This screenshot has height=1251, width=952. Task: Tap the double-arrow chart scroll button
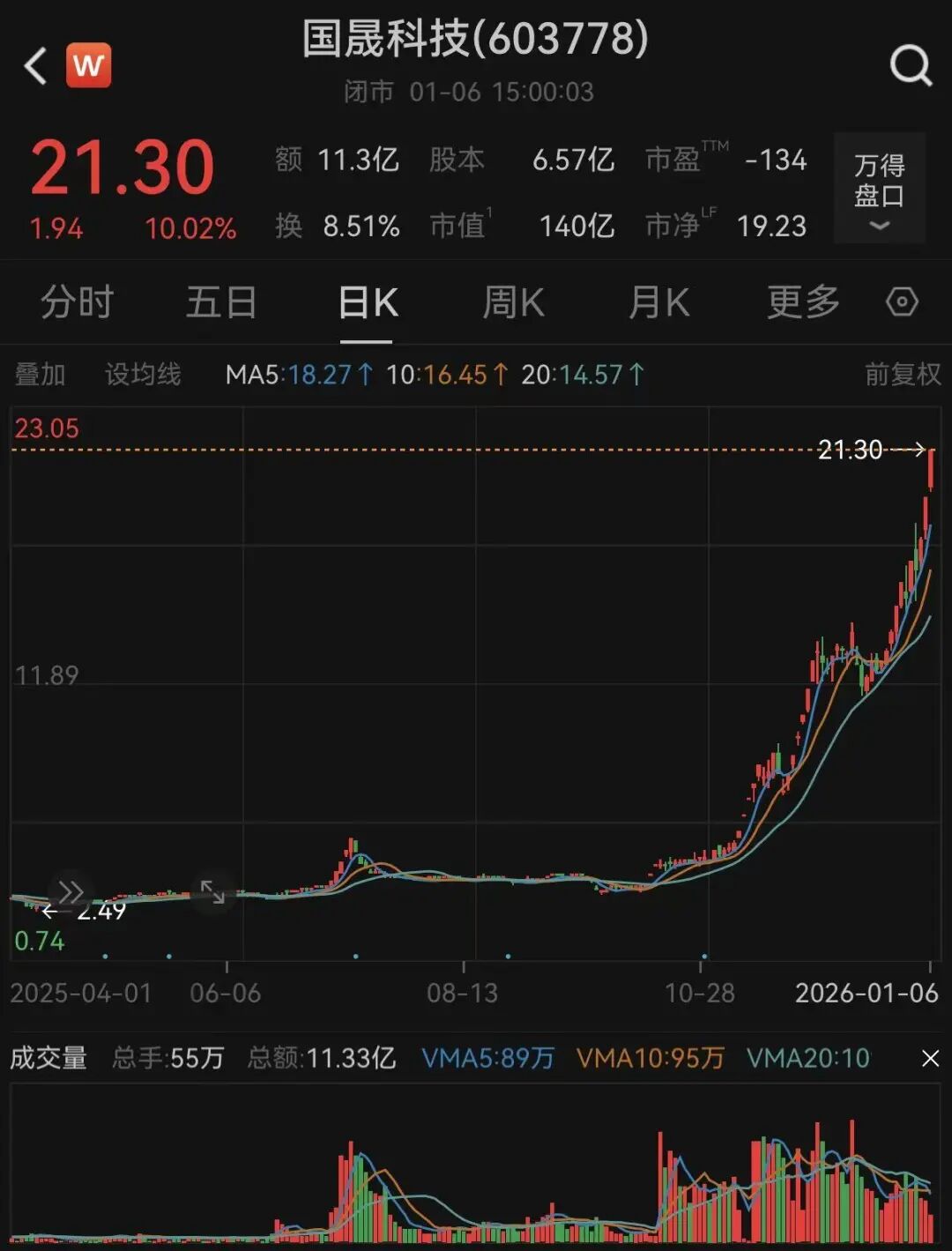pyautogui.click(x=71, y=891)
